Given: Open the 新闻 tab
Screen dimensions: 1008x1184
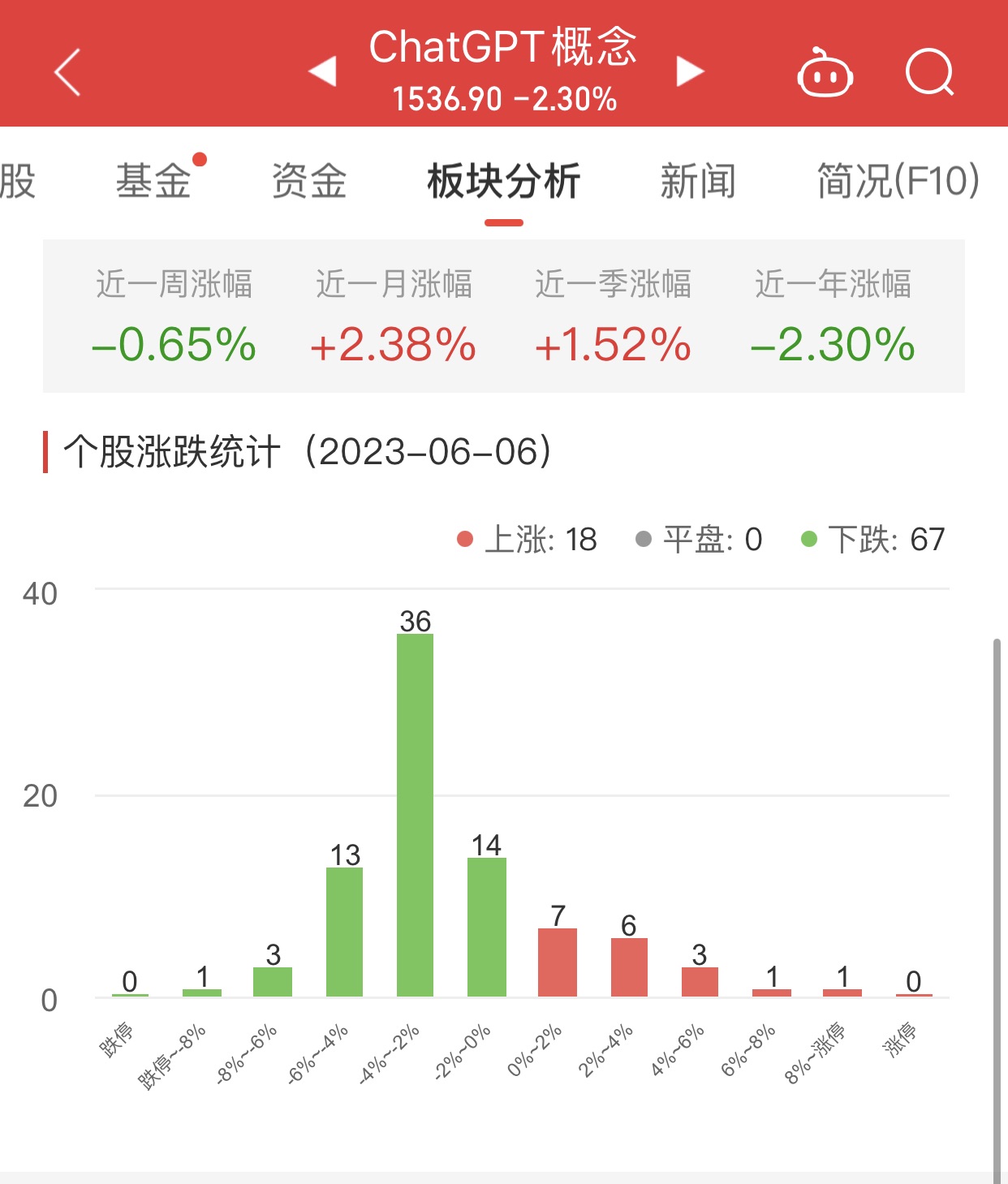Looking at the screenshot, I should (698, 180).
